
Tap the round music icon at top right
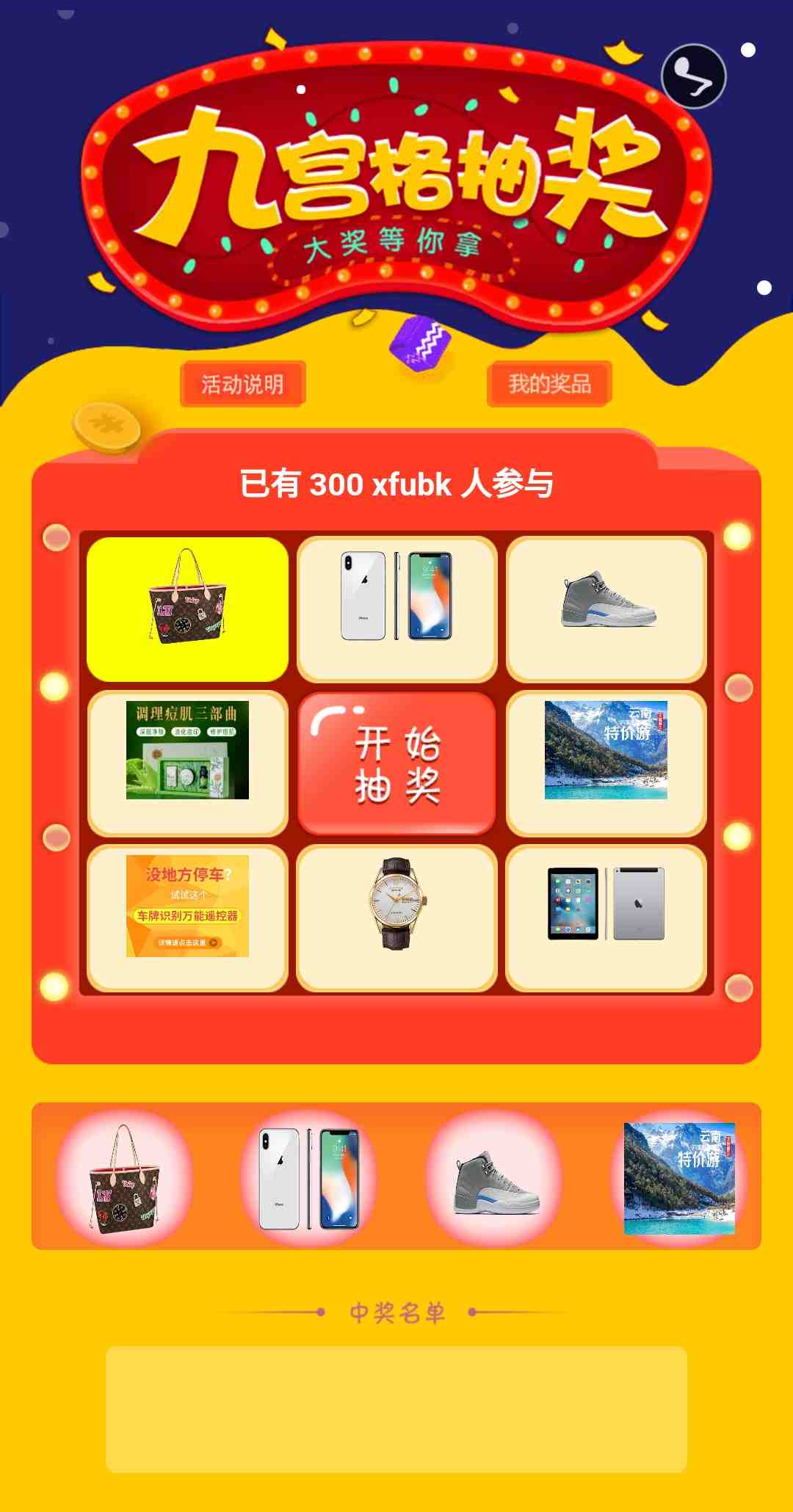coord(693,76)
